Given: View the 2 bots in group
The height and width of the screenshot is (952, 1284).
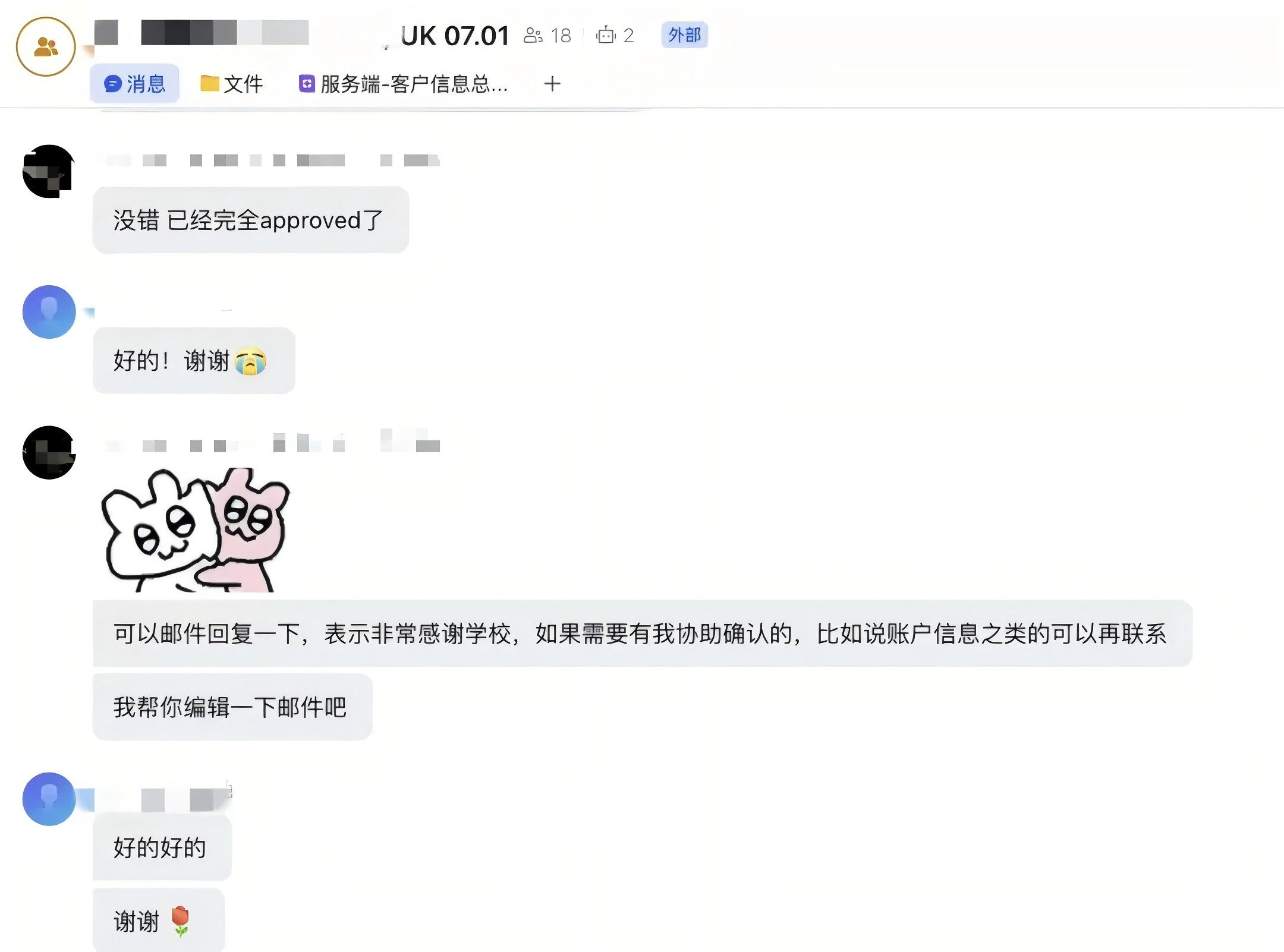Looking at the screenshot, I should (615, 36).
